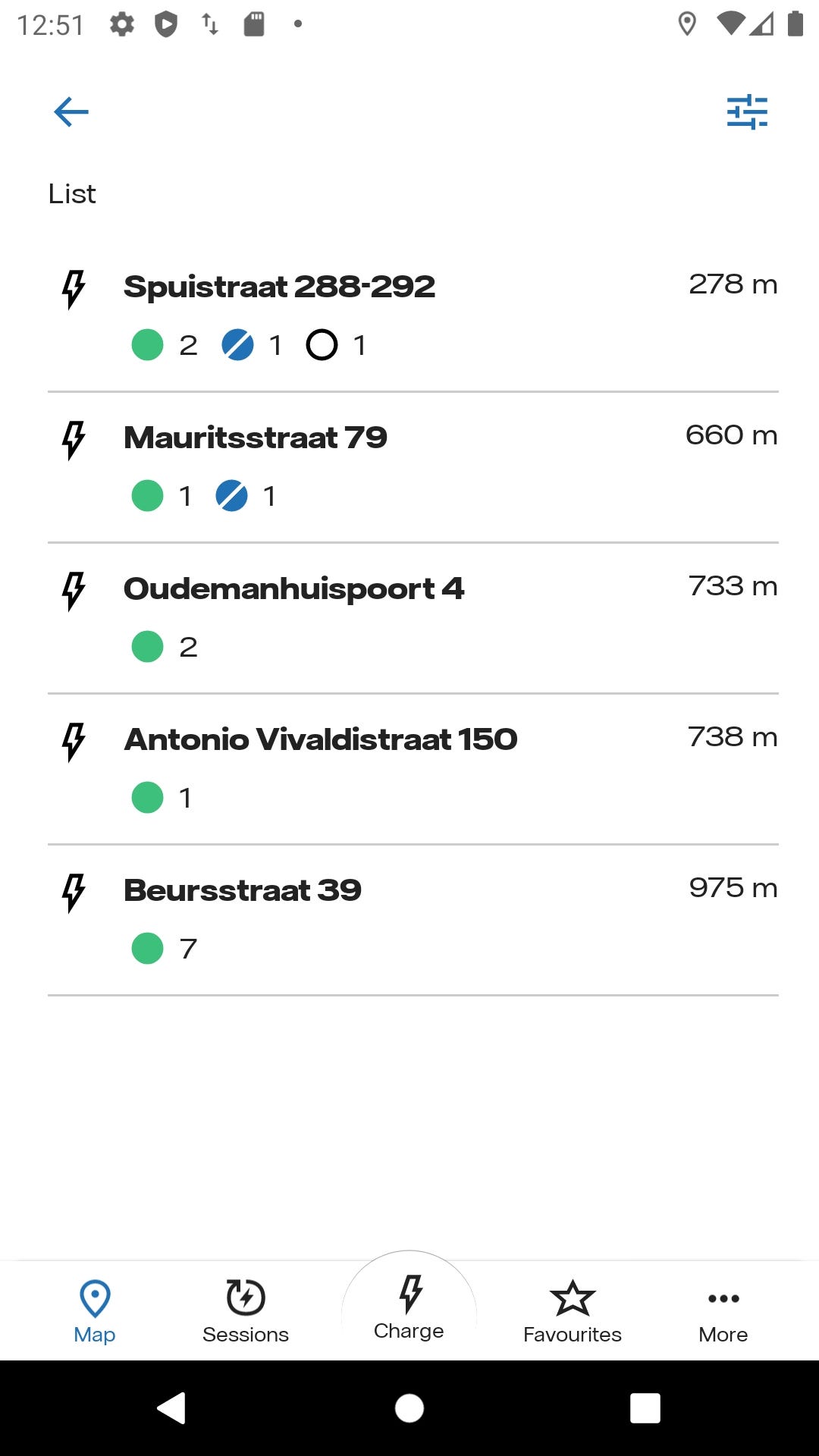Open the filter settings icon

click(x=747, y=112)
